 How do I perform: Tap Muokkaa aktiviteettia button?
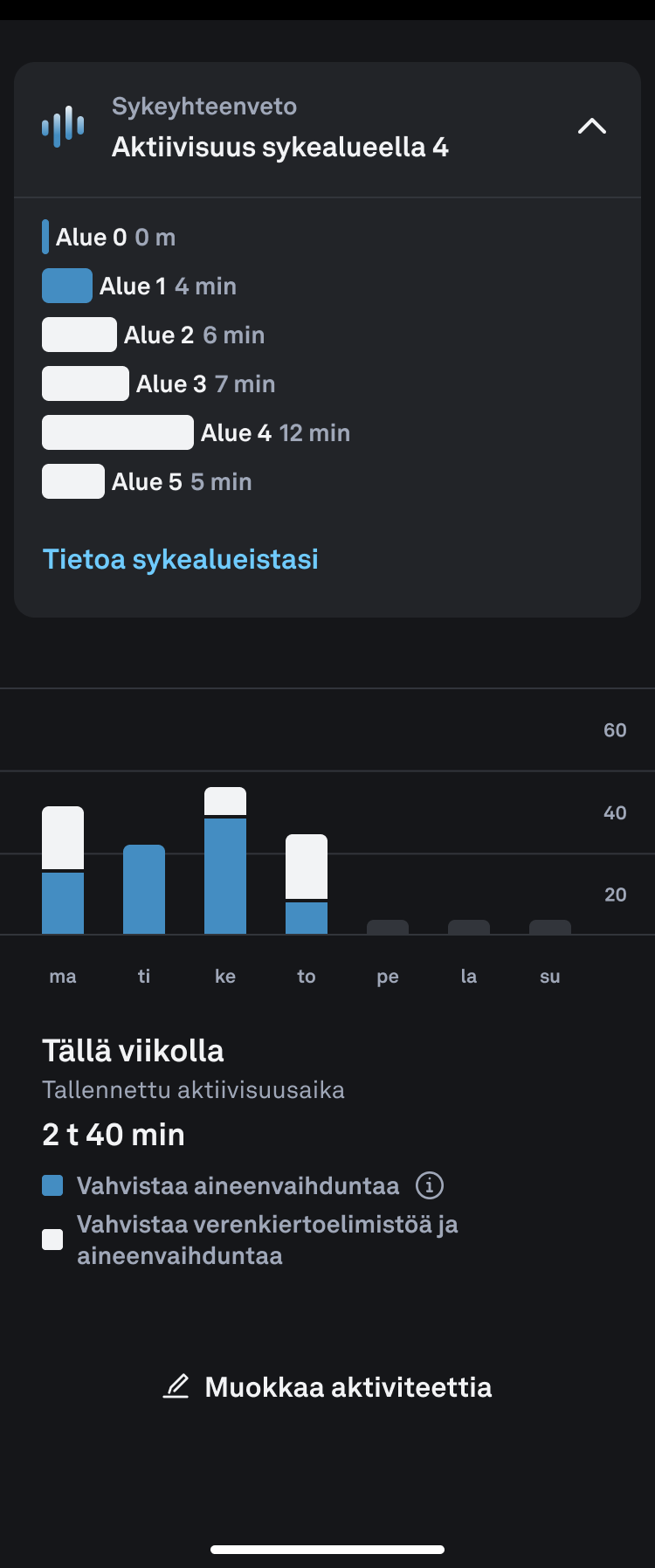click(x=327, y=1387)
